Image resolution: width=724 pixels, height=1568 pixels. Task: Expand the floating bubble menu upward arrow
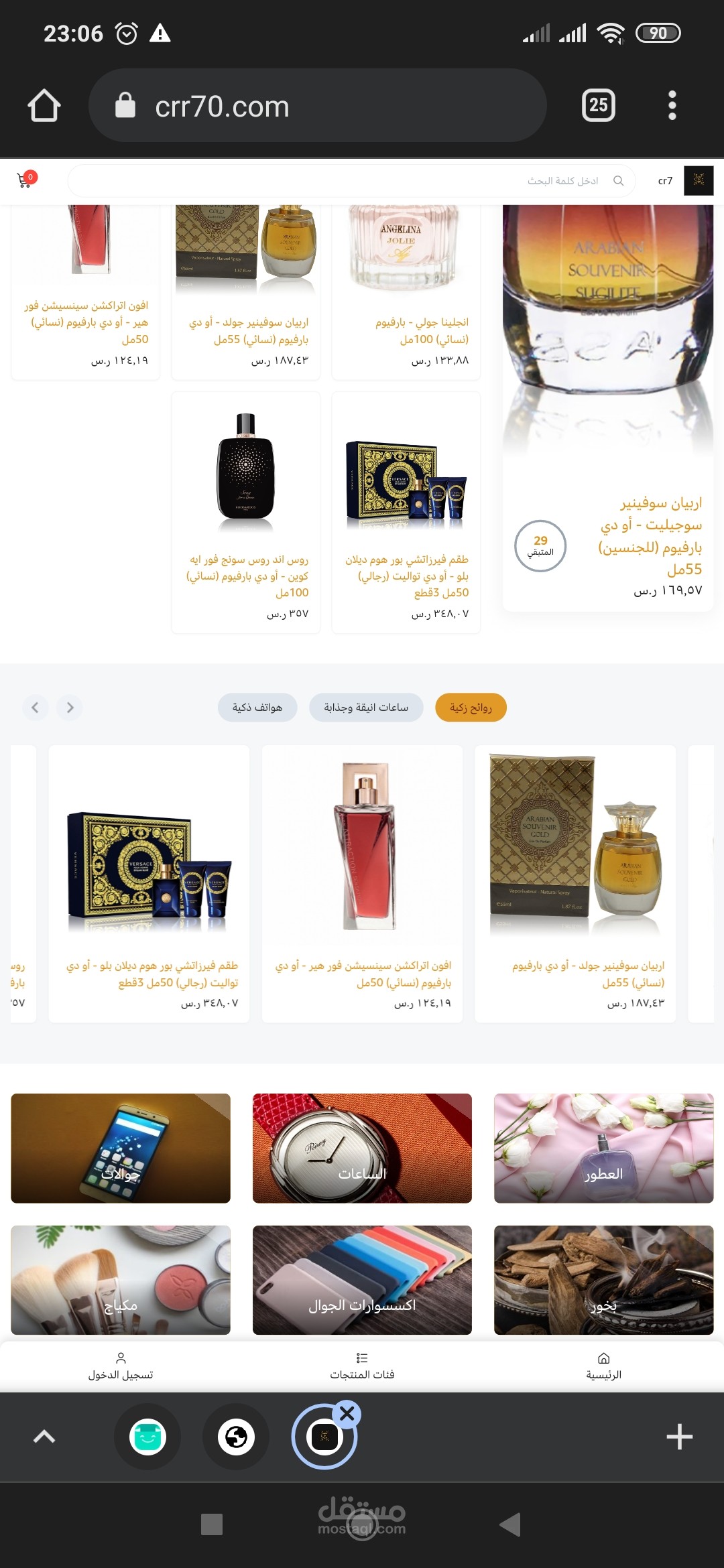pos(44,1437)
